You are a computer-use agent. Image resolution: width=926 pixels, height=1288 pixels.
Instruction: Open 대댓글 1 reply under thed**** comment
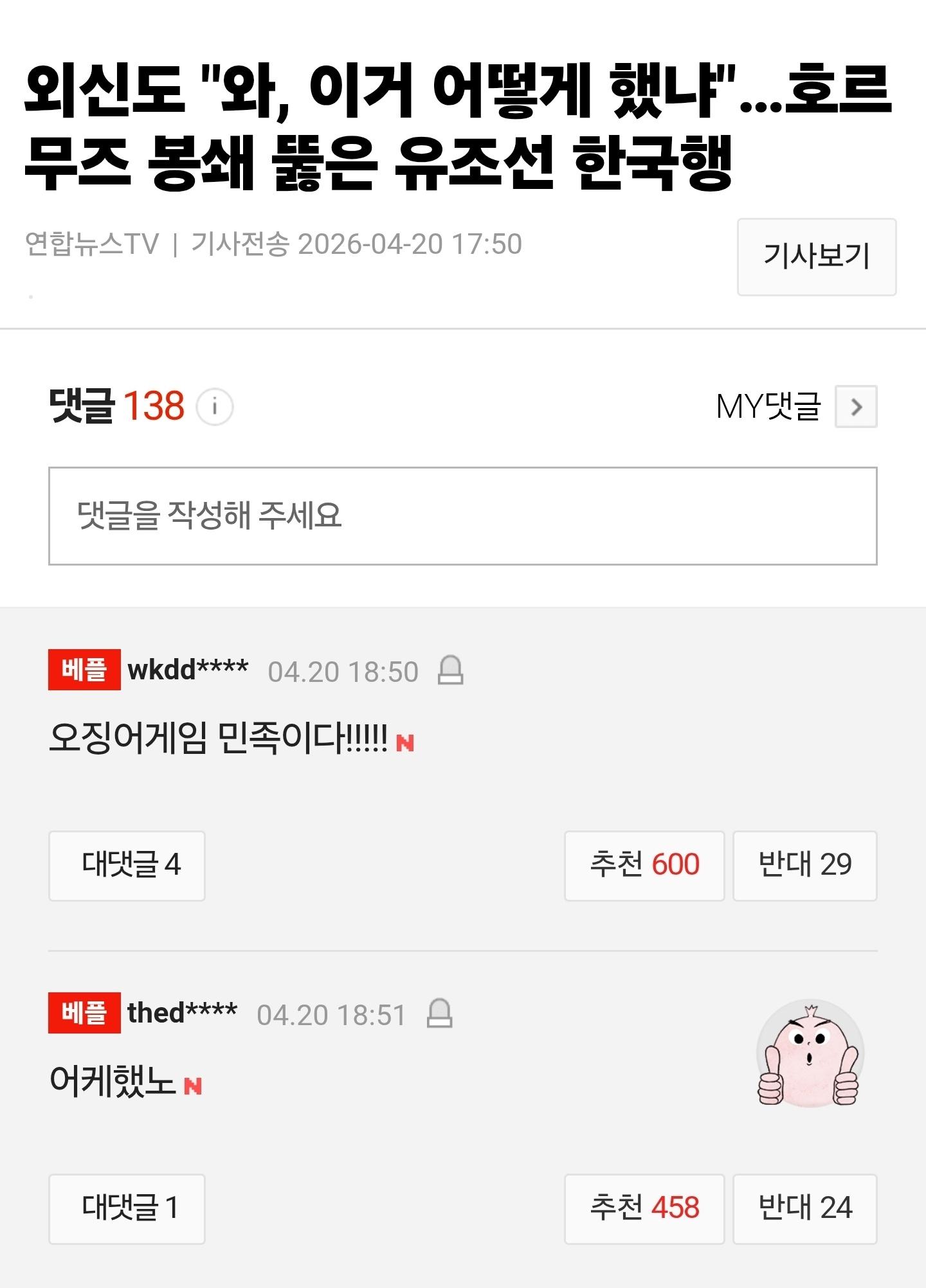tap(127, 1208)
